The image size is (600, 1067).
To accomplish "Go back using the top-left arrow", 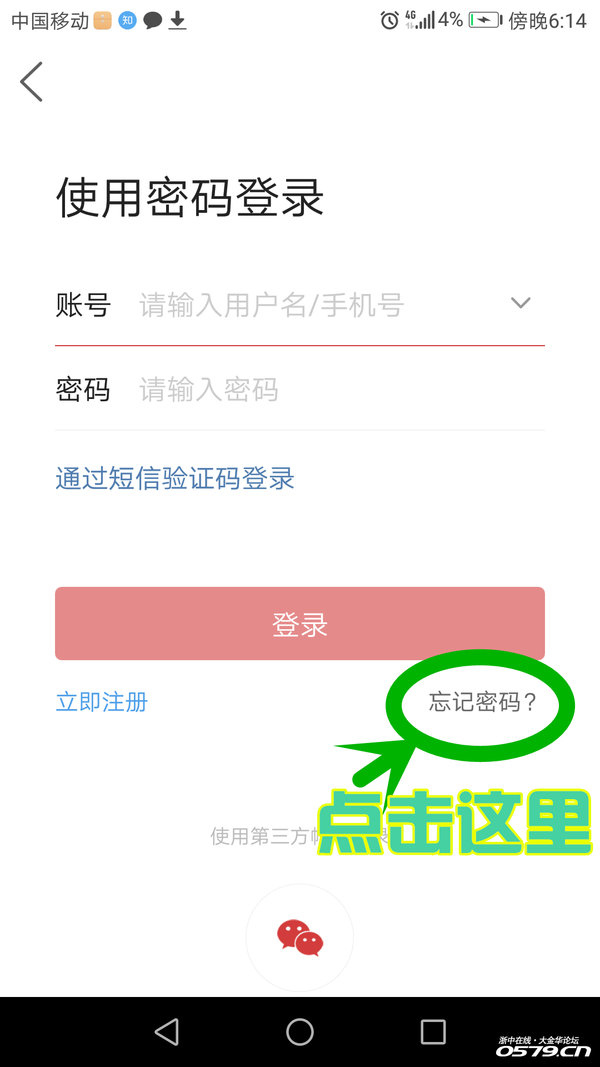I will click(32, 81).
